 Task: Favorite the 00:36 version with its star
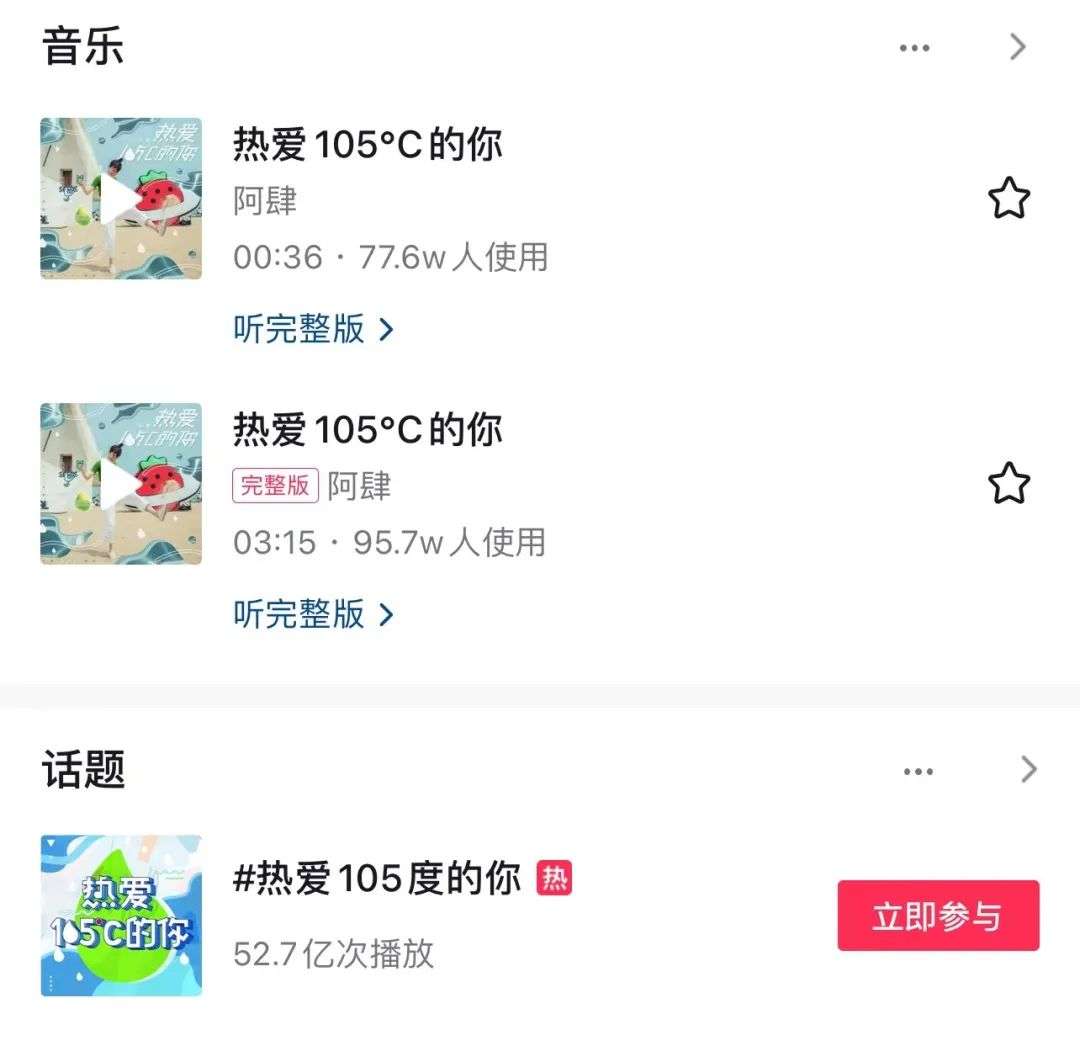pos(1009,199)
